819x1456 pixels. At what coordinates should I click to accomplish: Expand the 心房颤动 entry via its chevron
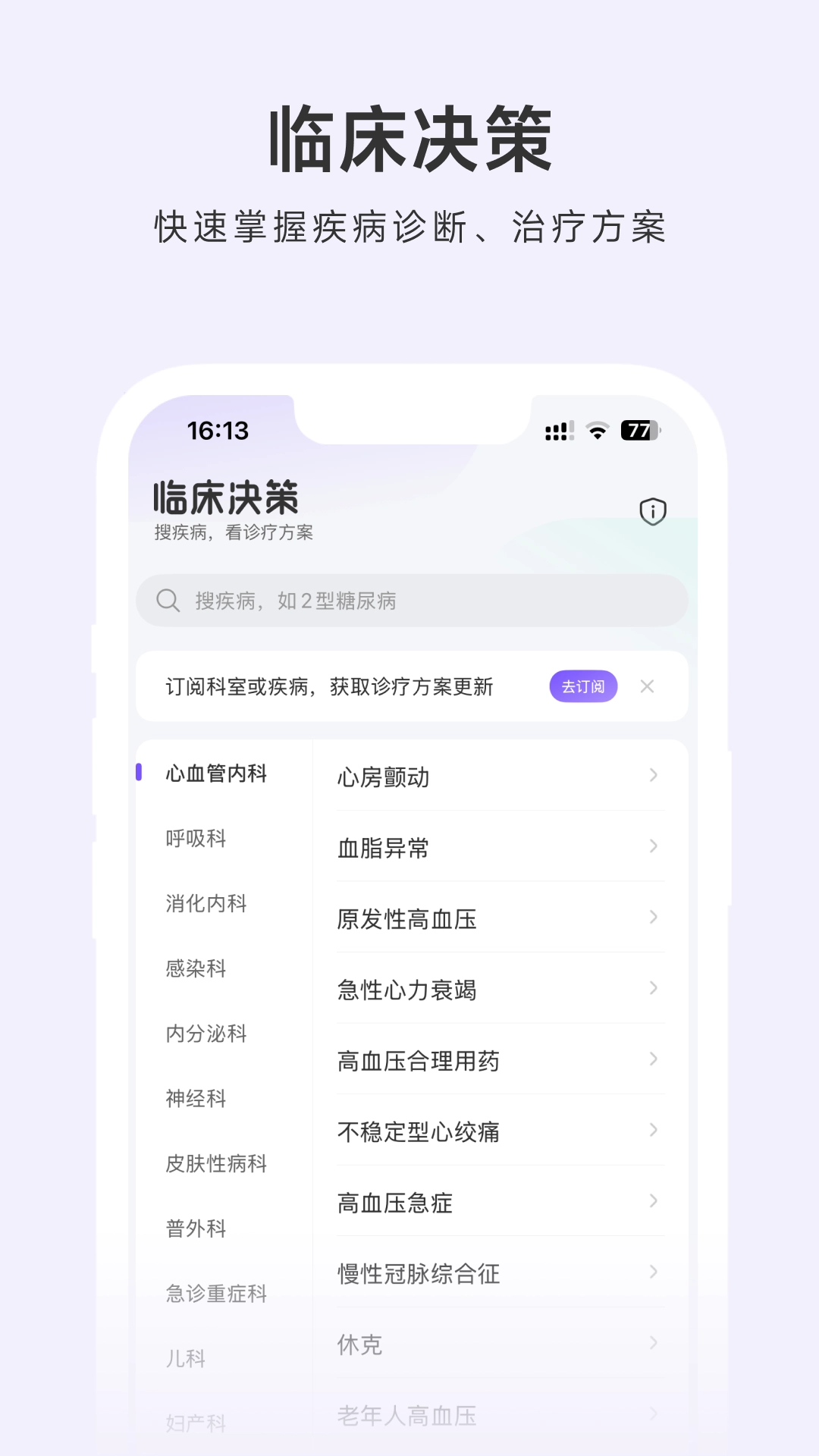click(x=652, y=777)
